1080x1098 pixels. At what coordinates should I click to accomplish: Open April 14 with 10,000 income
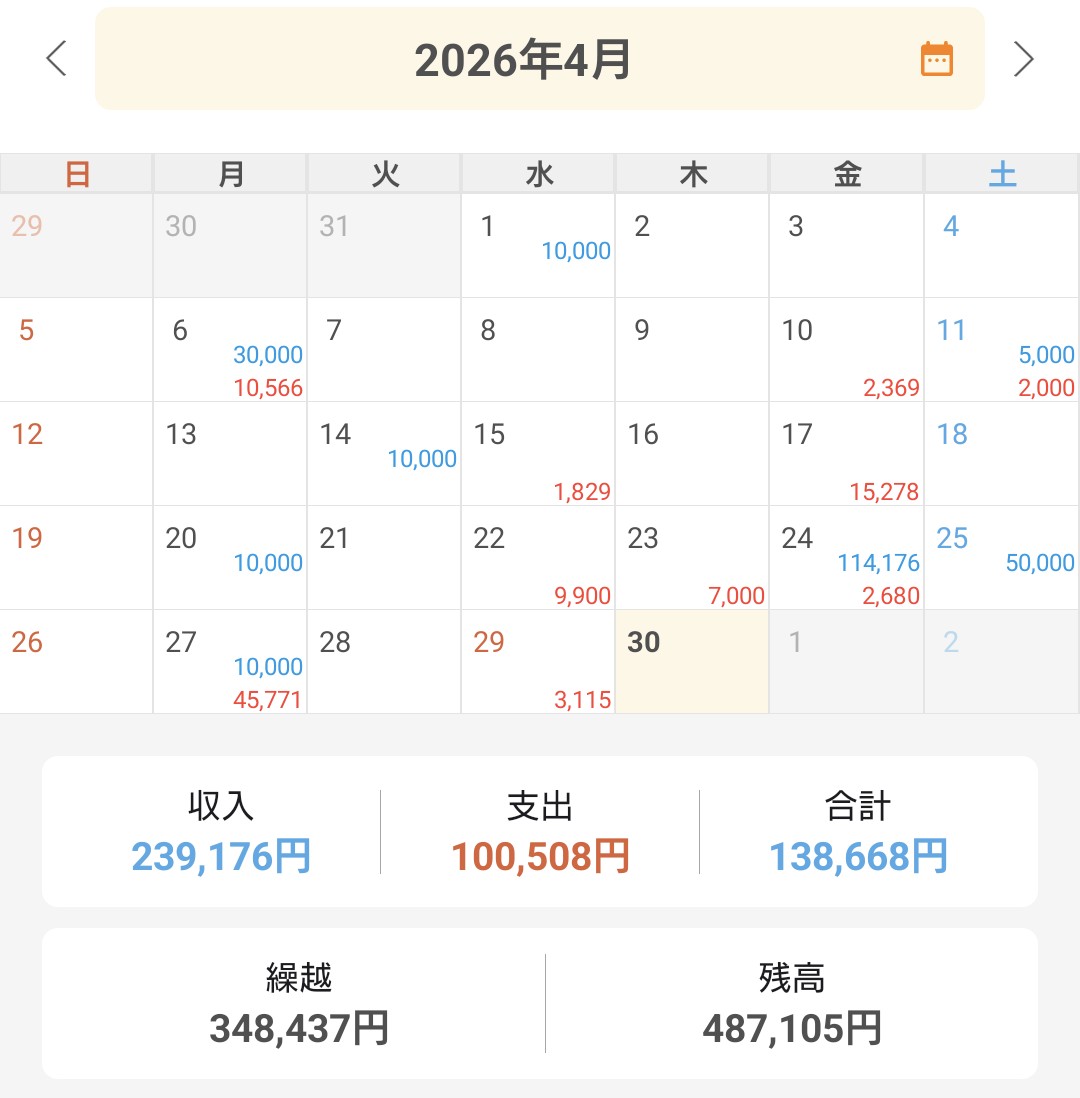coord(384,454)
